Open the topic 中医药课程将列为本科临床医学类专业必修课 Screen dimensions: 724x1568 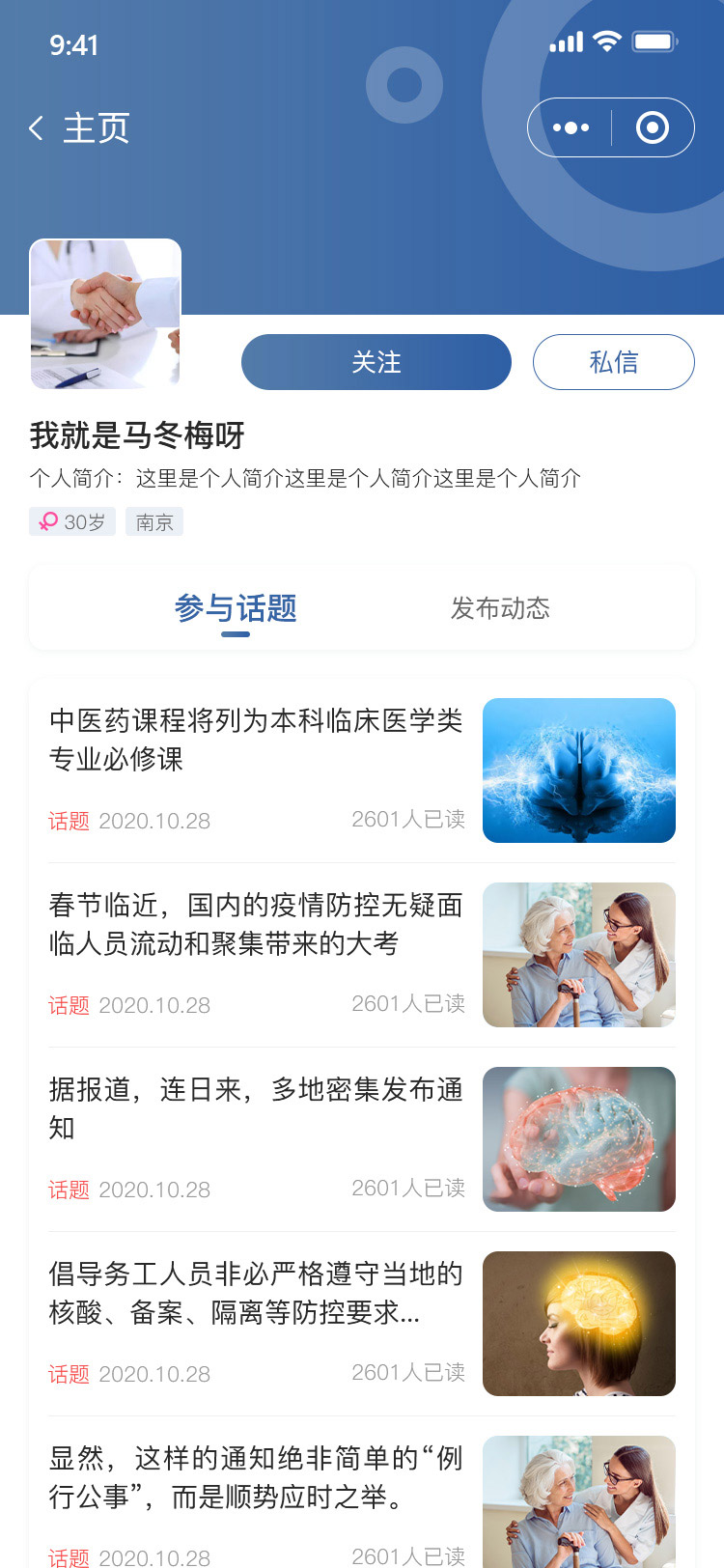tap(256, 740)
